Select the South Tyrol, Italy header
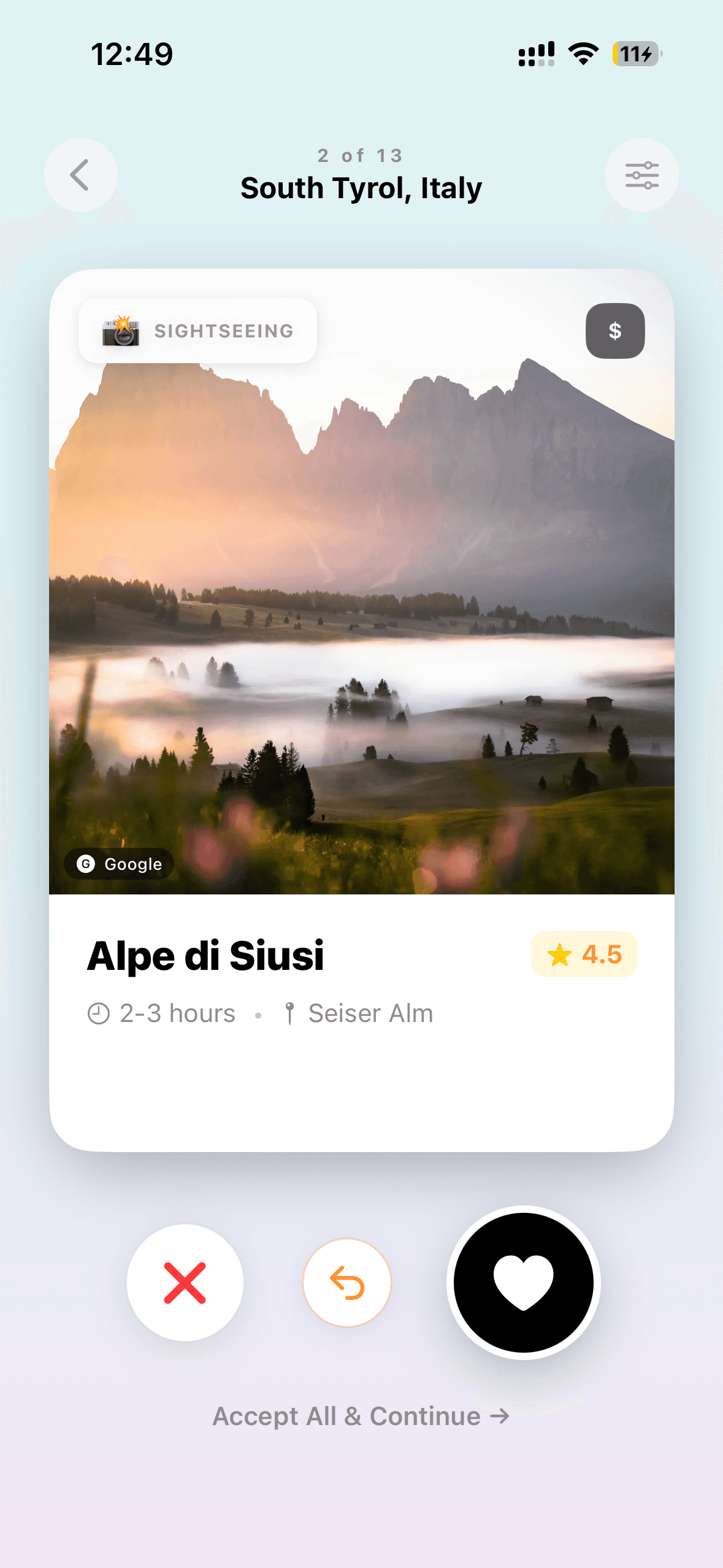Image resolution: width=723 pixels, height=1568 pixels. coord(361,187)
